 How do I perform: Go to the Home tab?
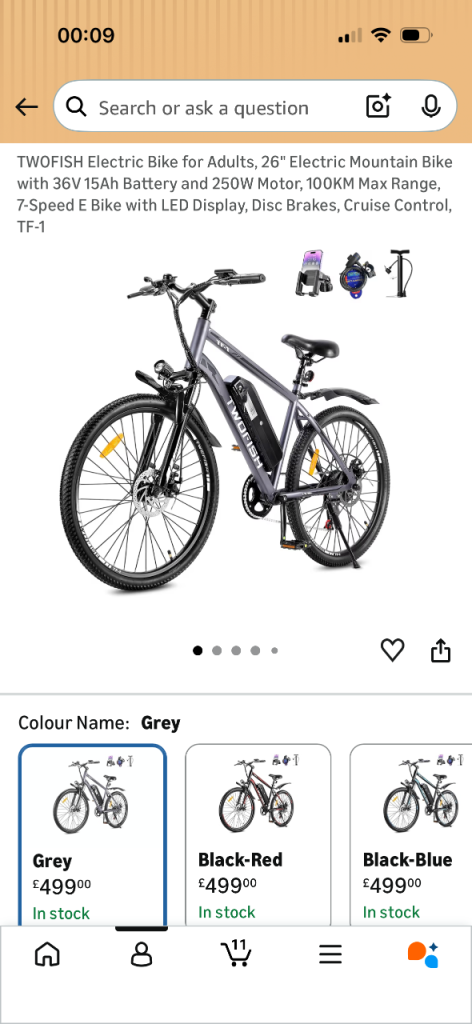(47, 955)
